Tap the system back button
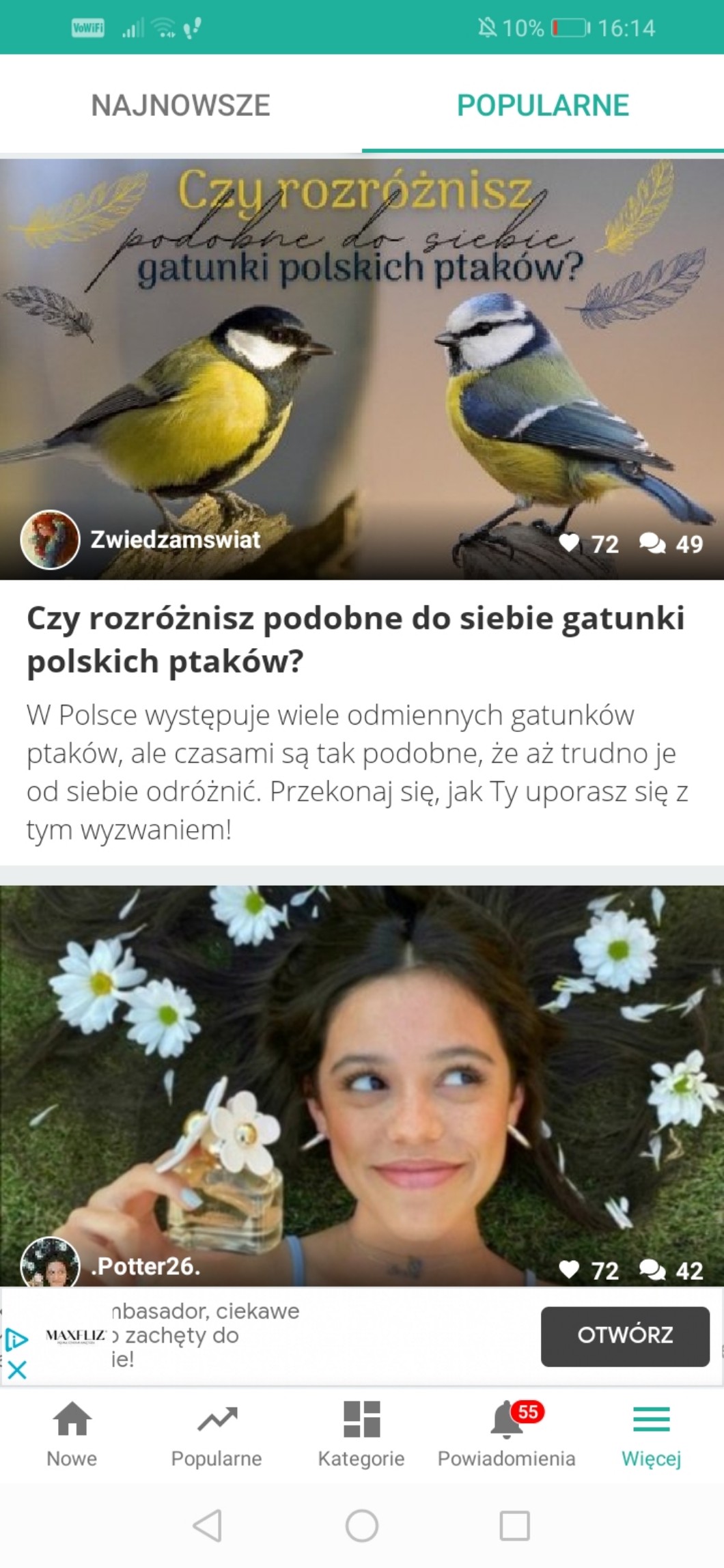The width and height of the screenshot is (724, 1568). coord(208,1525)
